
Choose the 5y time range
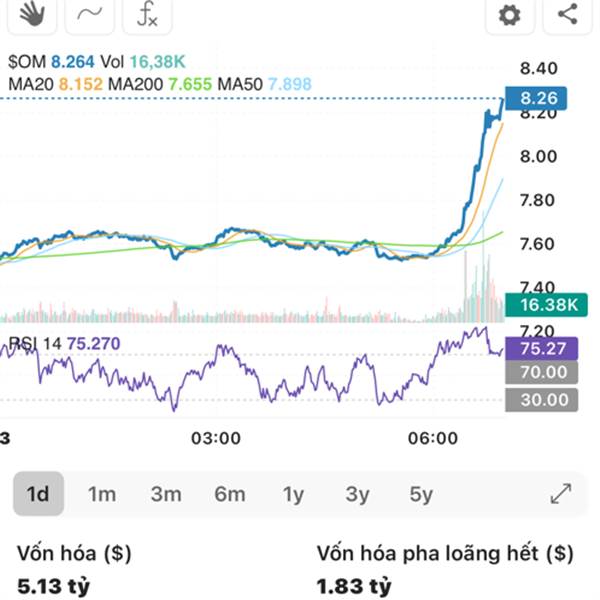[x=421, y=494]
